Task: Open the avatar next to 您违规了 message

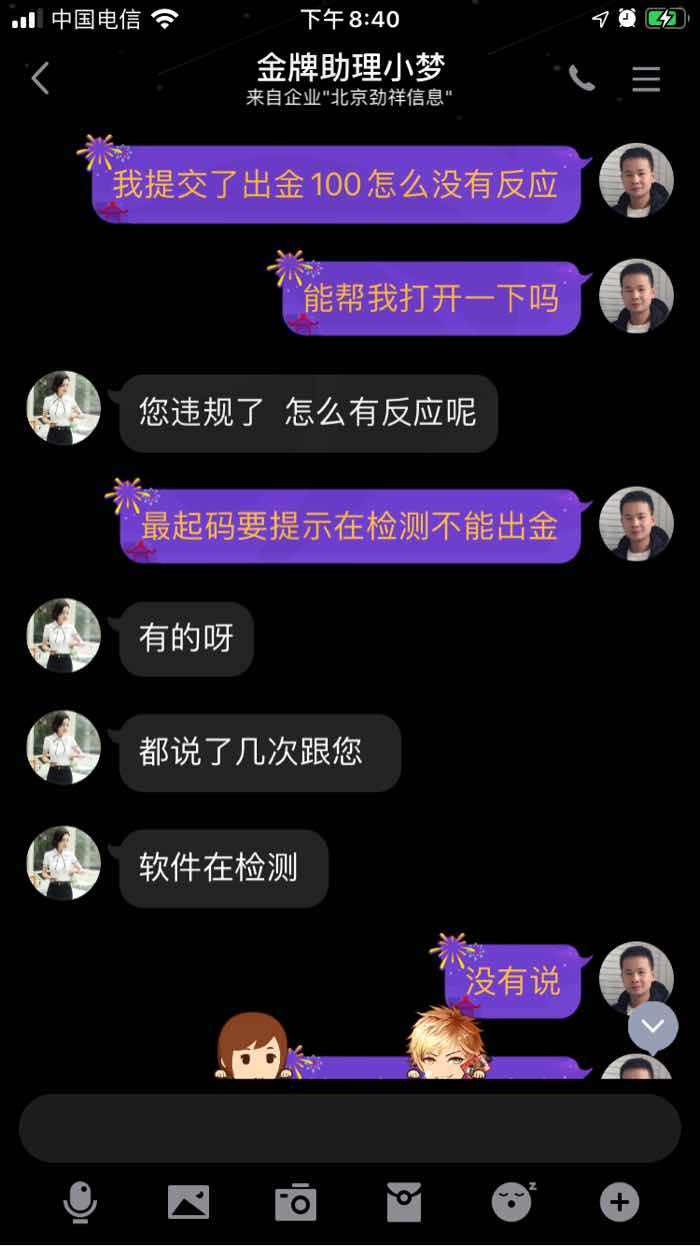Action: click(x=64, y=408)
